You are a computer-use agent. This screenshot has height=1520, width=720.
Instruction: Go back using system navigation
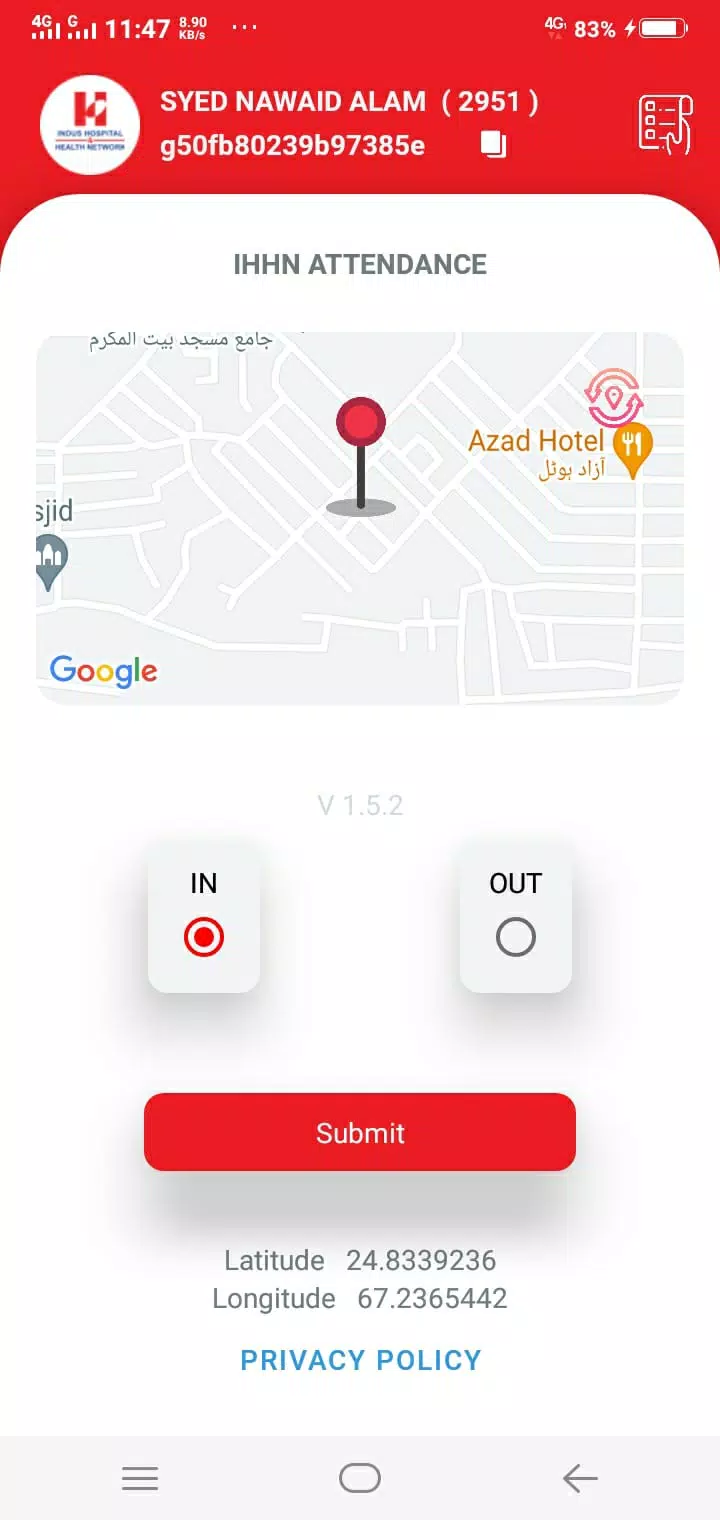click(580, 1478)
